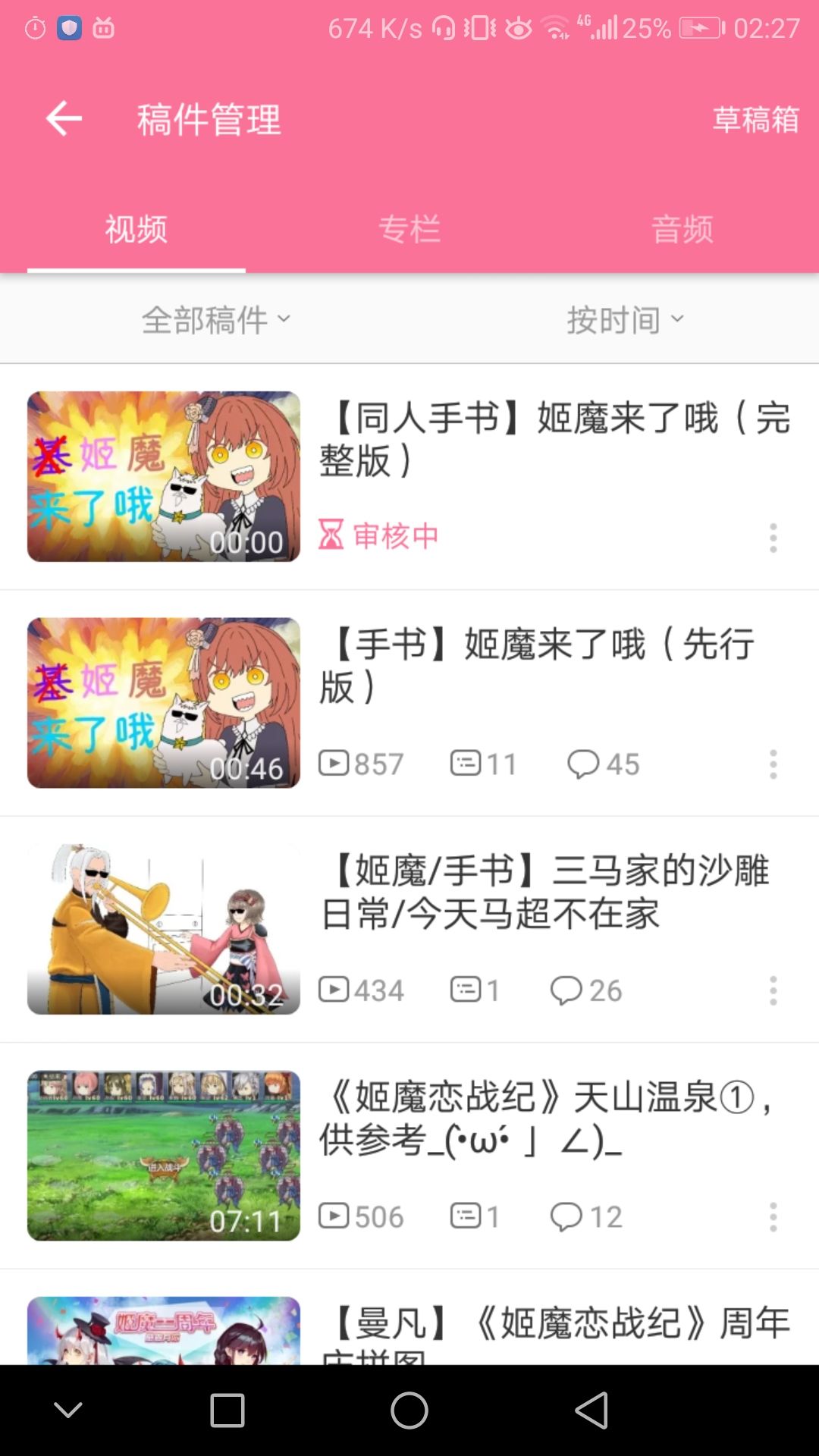Click the play count icon showing 506
Image resolution: width=819 pixels, height=1456 pixels.
(334, 1216)
